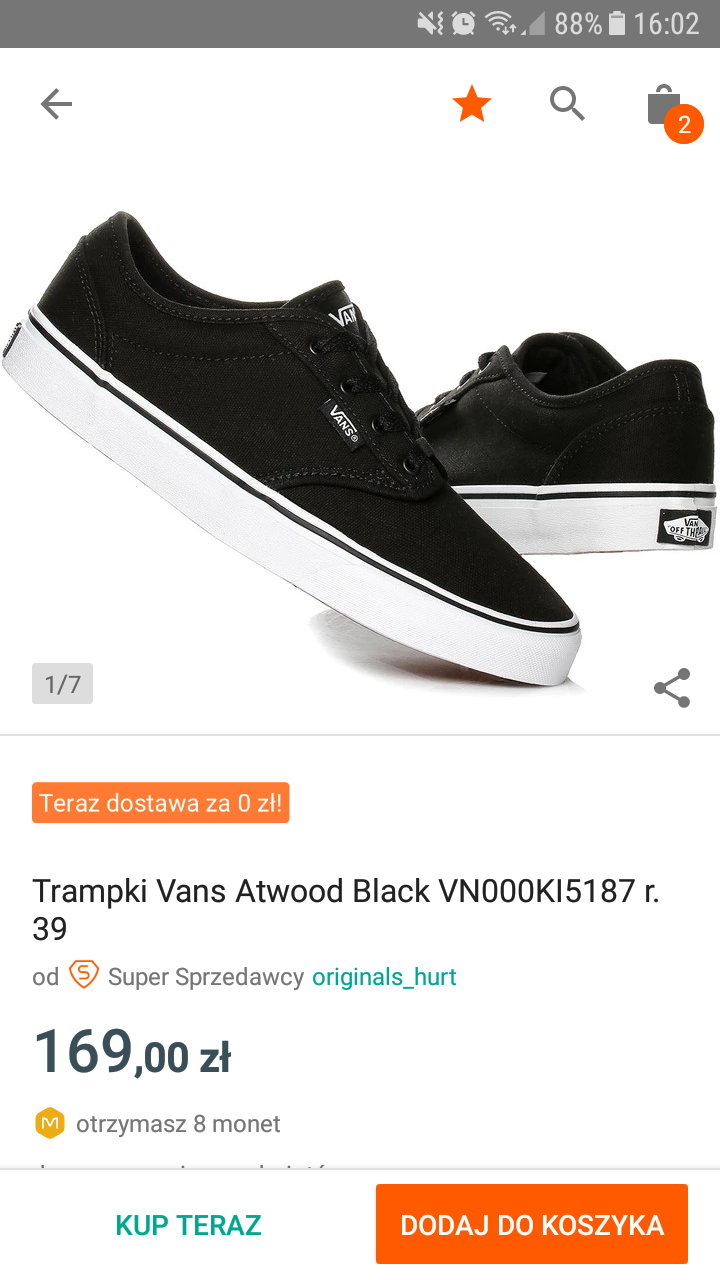Share this Vans Atwood listing
This screenshot has height=1280, width=720.
pyautogui.click(x=671, y=688)
